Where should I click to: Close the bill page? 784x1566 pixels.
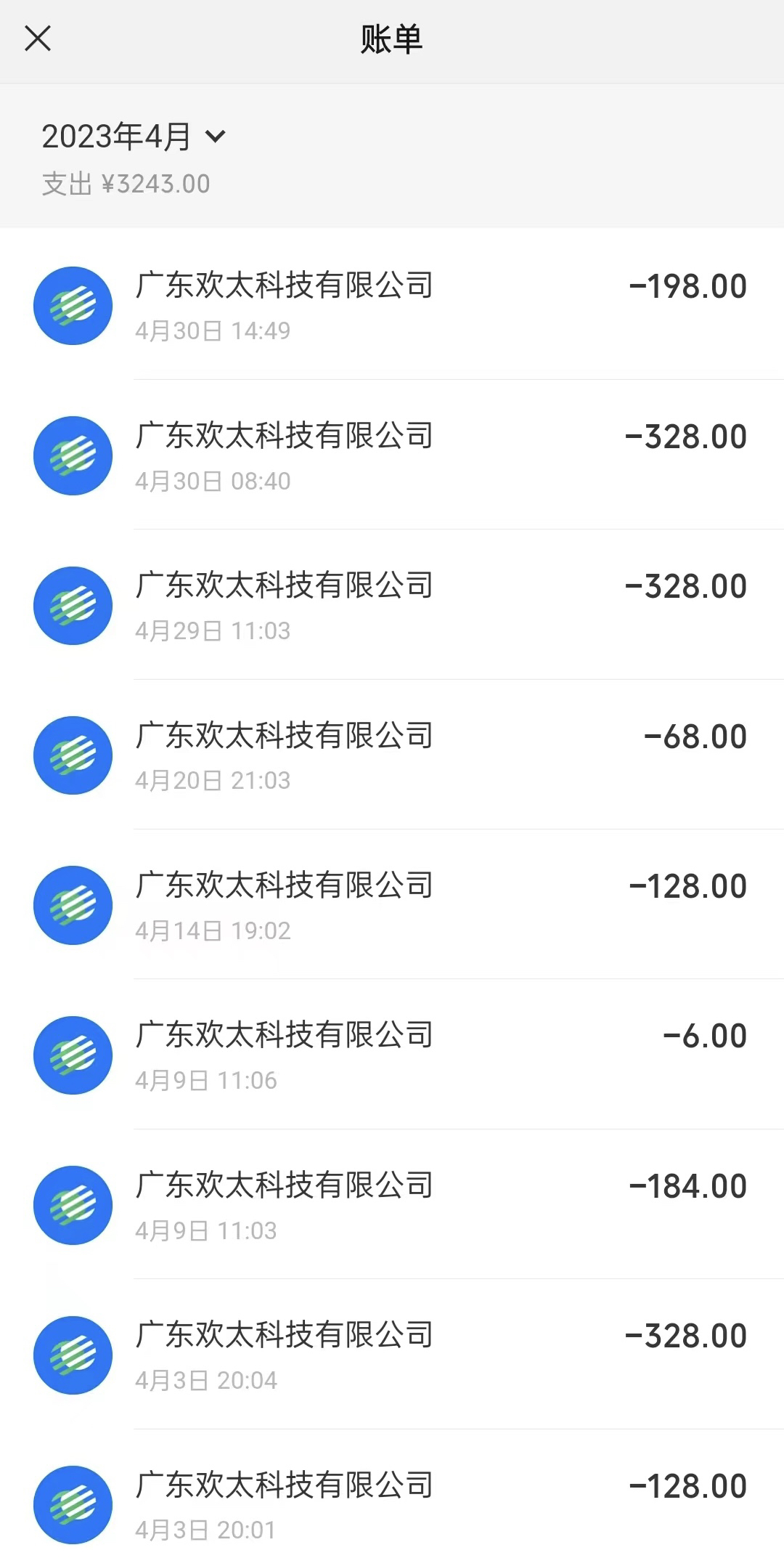coord(38,38)
